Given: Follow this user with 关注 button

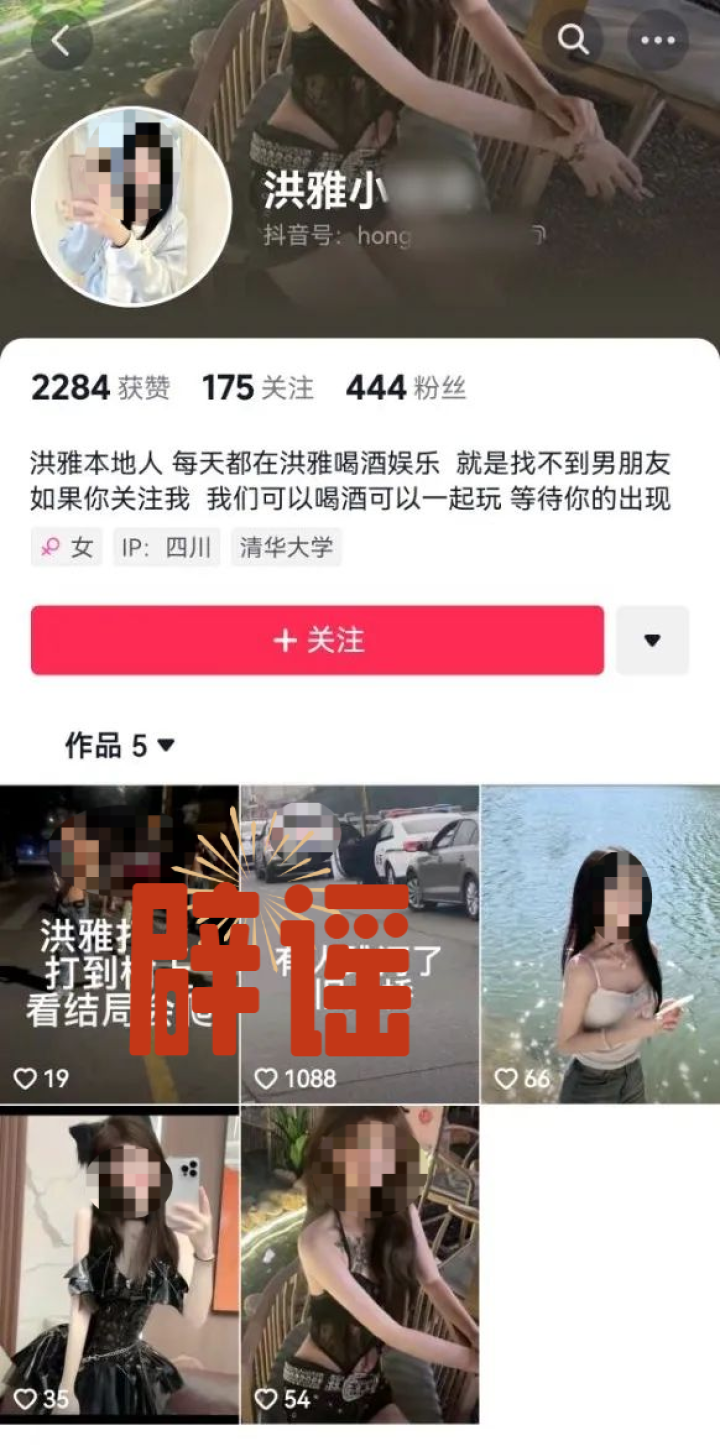Looking at the screenshot, I should (x=317, y=640).
